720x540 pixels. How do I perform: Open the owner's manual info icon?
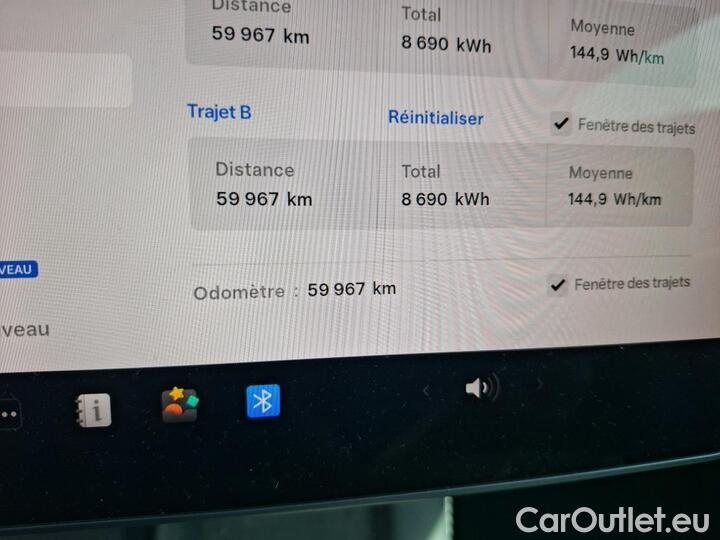(x=93, y=409)
